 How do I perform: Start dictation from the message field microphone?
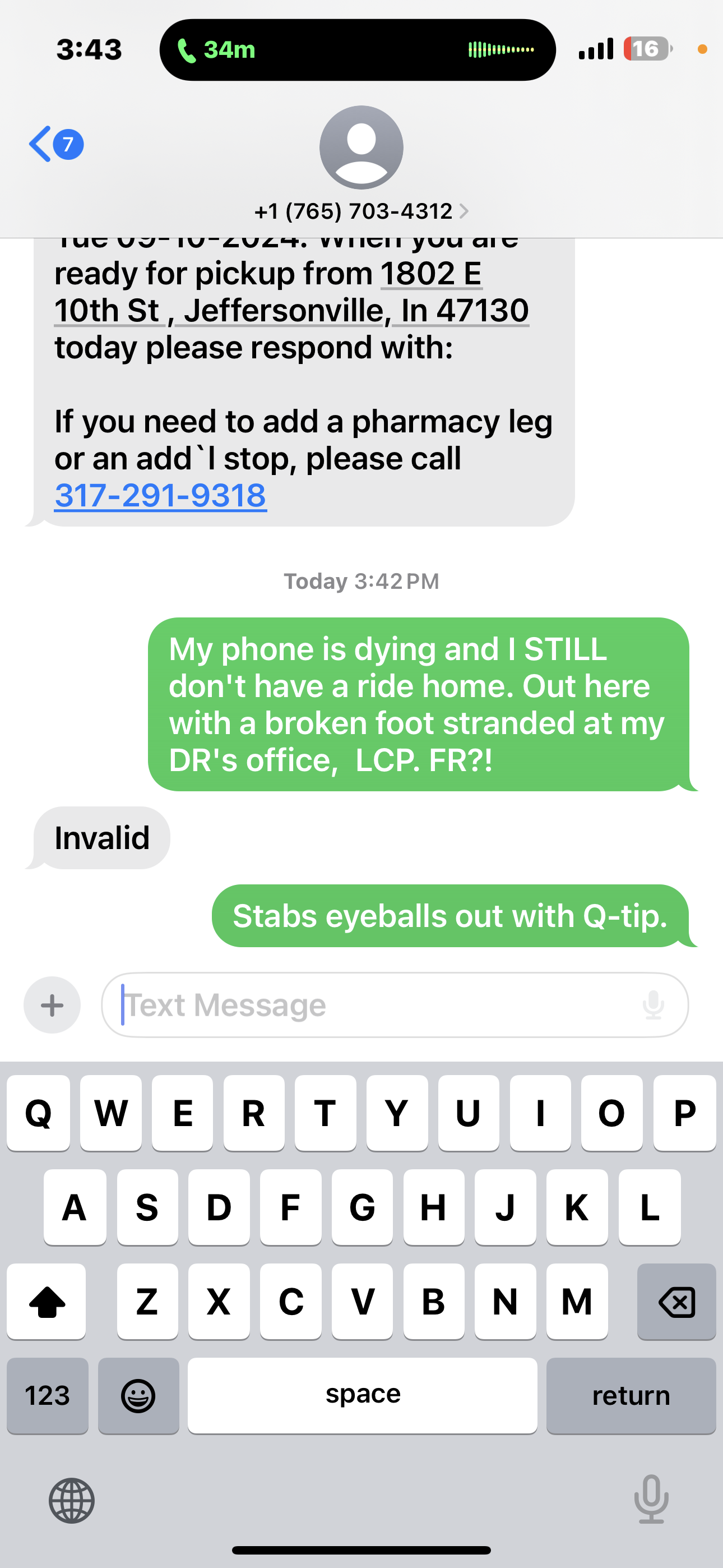click(x=653, y=1005)
